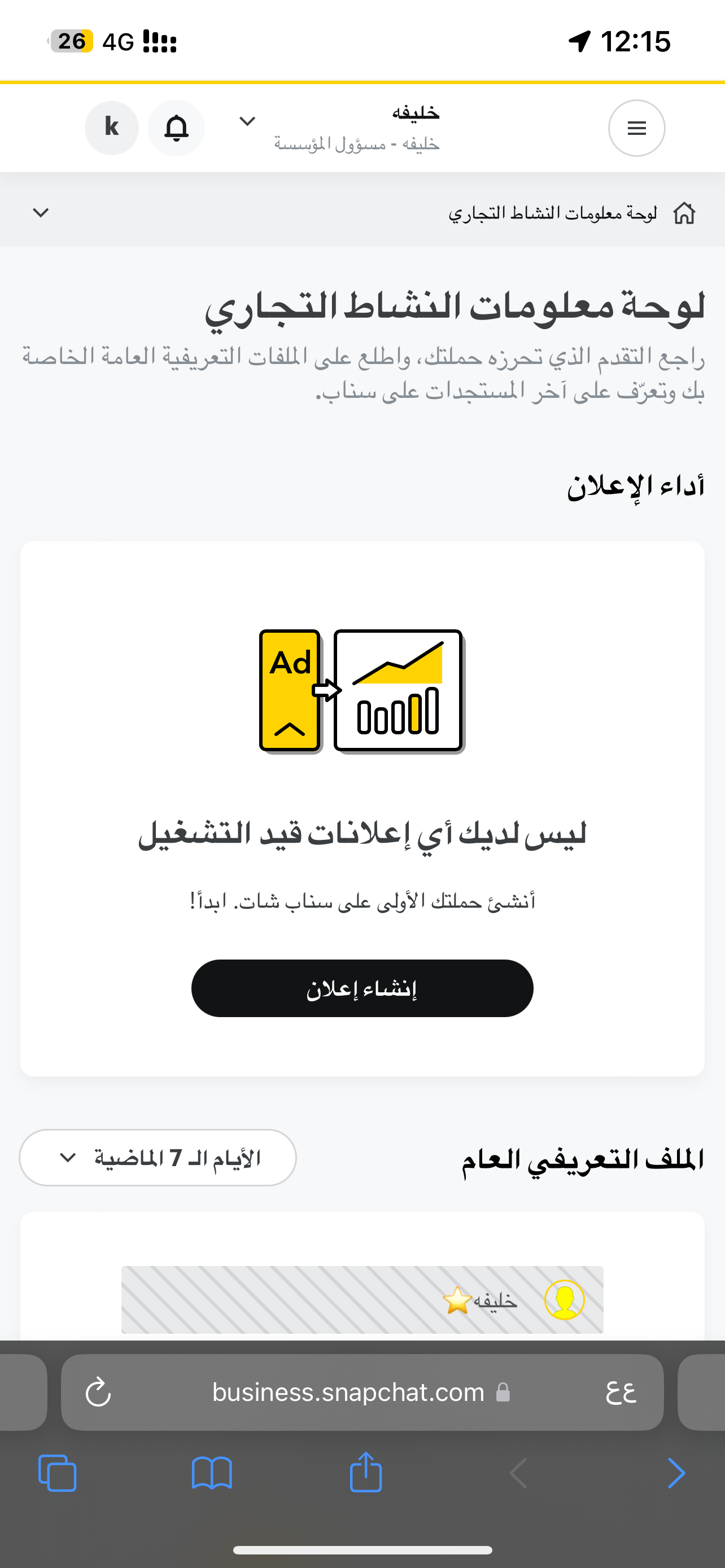Expand the خليفه account switcher dropdown
Image resolution: width=725 pixels, height=1568 pixels.
pyautogui.click(x=247, y=122)
